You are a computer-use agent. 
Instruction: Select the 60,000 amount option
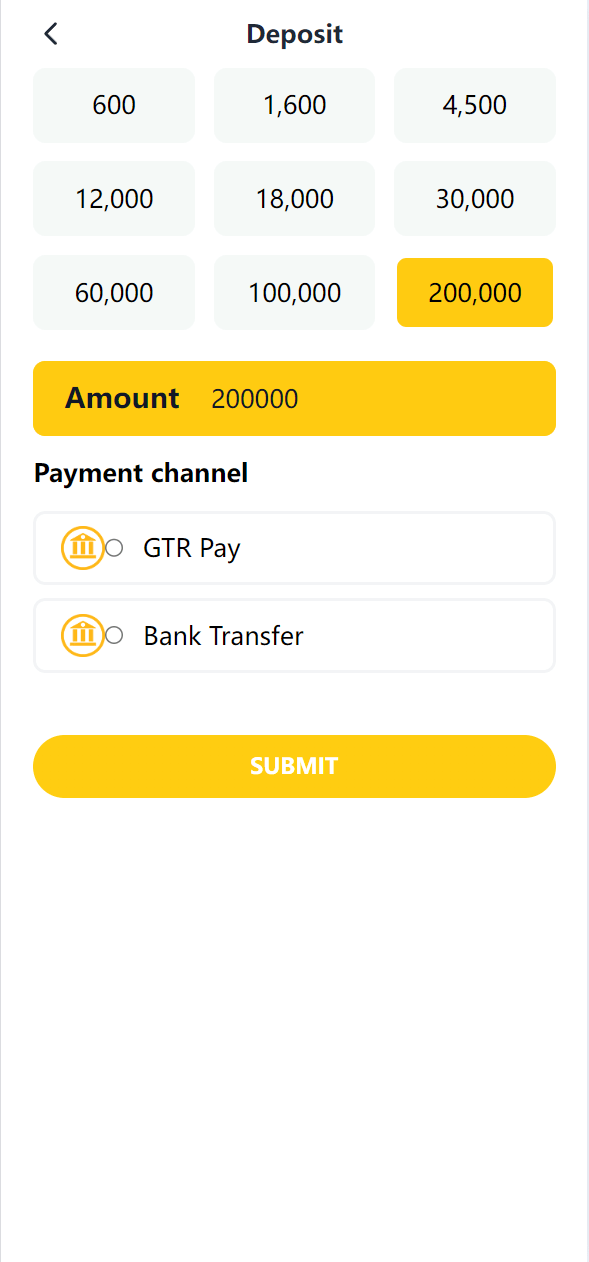[114, 292]
